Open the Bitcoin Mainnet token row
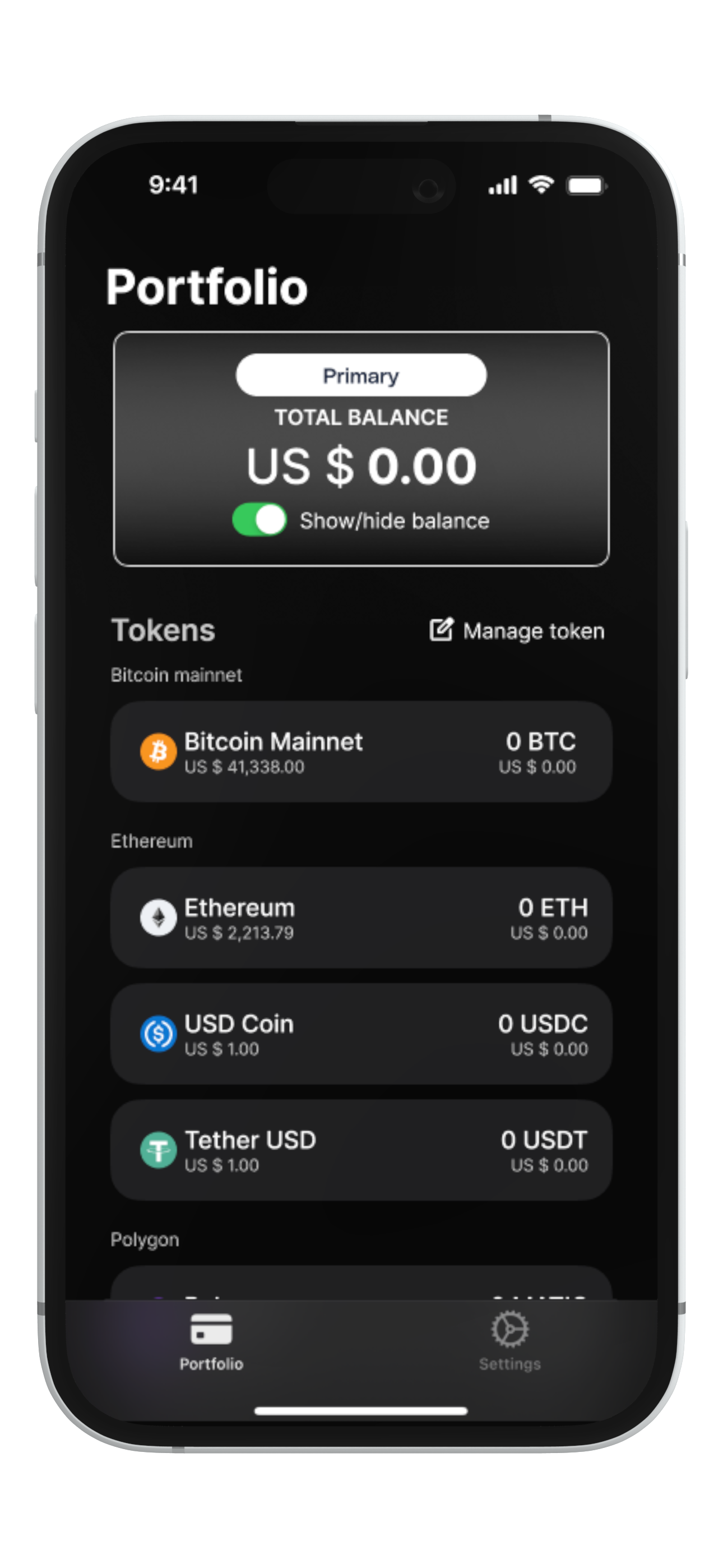The image size is (723, 1568). 361,751
